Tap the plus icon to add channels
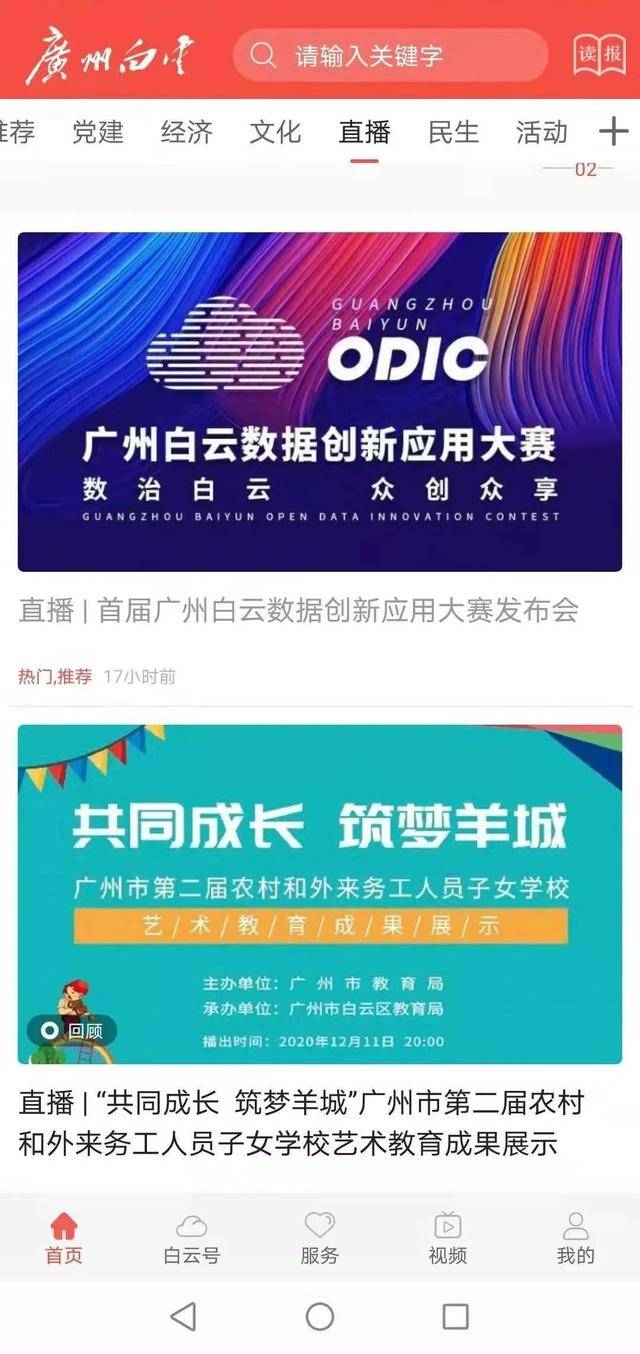This screenshot has height=1354, width=640. pyautogui.click(x=613, y=132)
